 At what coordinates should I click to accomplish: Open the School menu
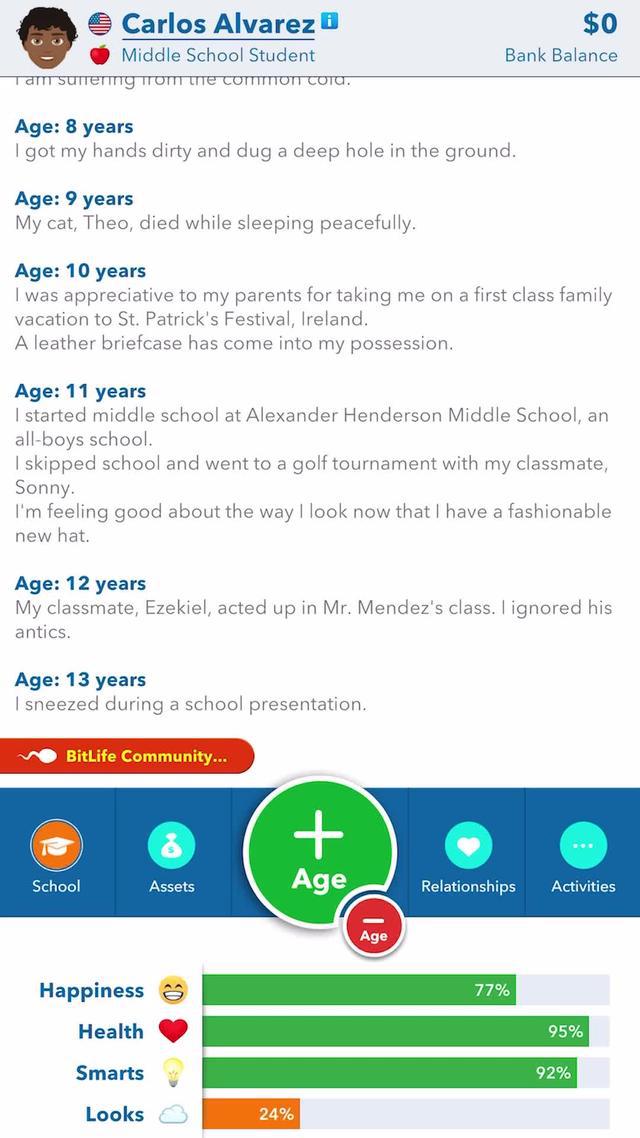pyautogui.click(x=57, y=857)
